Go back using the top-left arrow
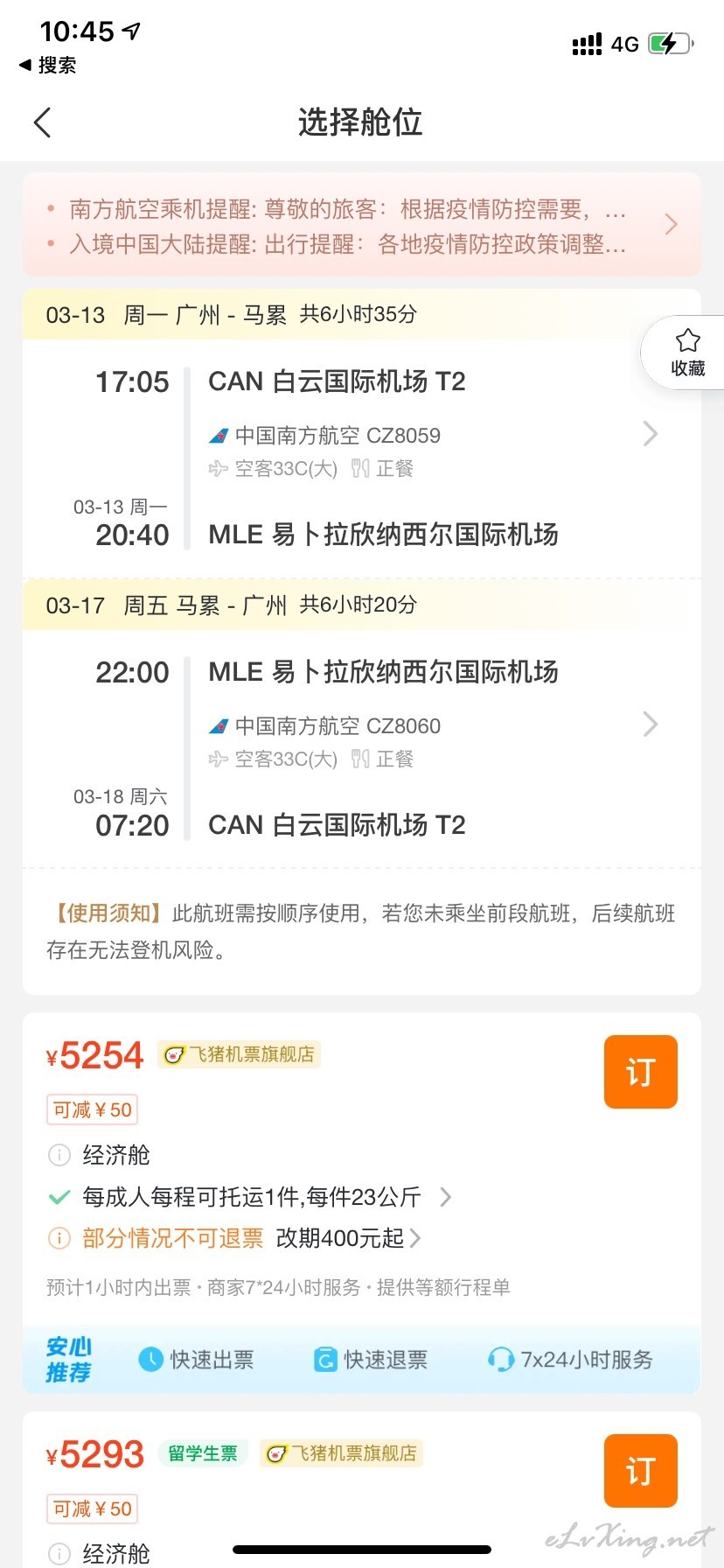724x1568 pixels. click(42, 122)
